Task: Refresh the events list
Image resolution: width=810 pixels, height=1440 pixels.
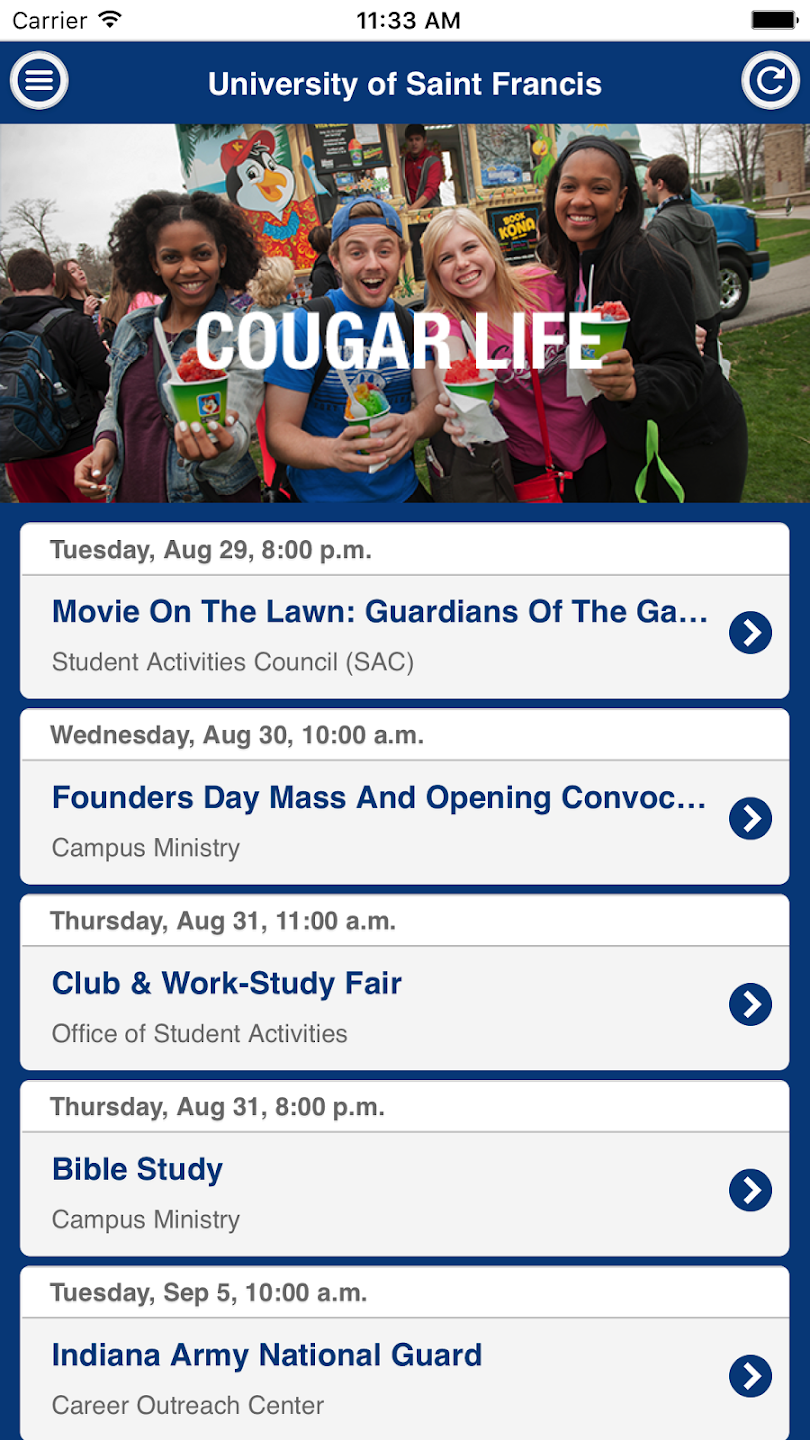Action: pyautogui.click(x=770, y=80)
